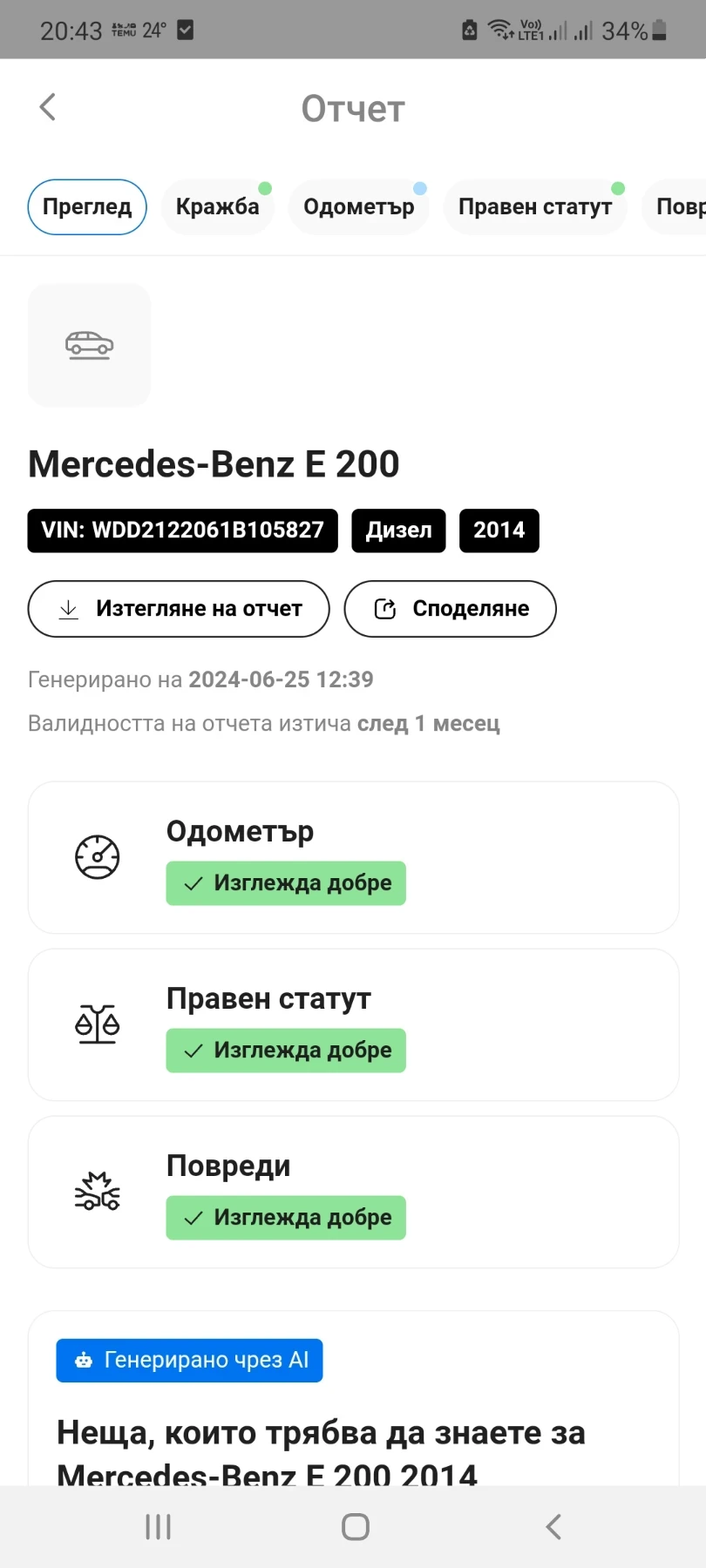Go back using the top-left arrow
Viewport: 706px width, 1568px height.
48,107
